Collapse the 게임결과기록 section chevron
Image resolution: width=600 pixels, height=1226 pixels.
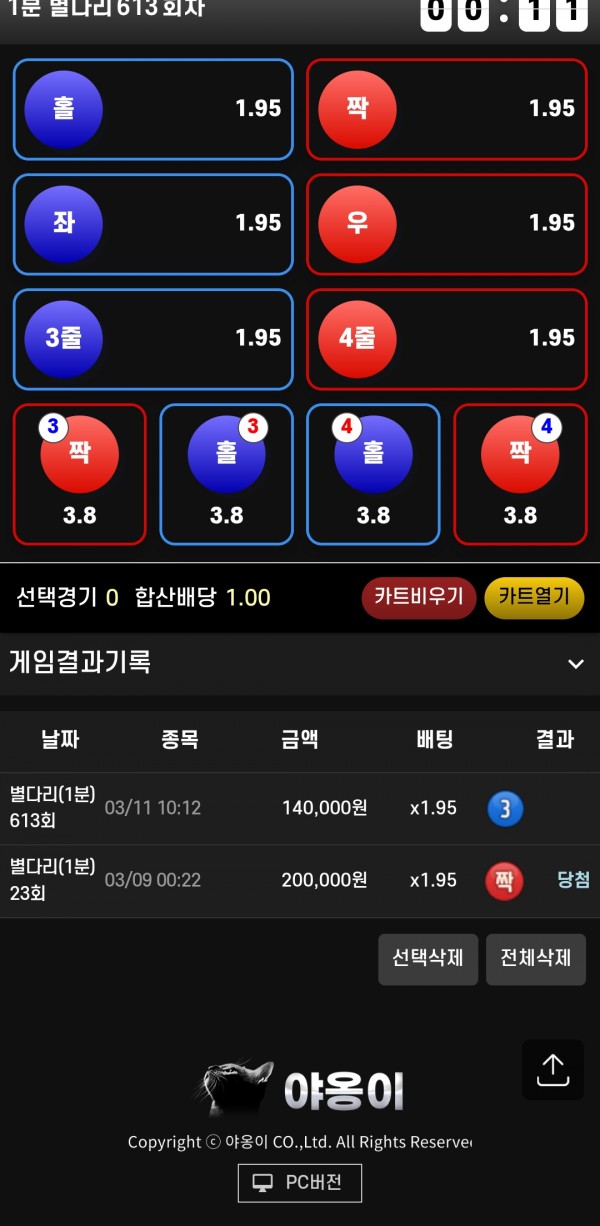click(575, 664)
